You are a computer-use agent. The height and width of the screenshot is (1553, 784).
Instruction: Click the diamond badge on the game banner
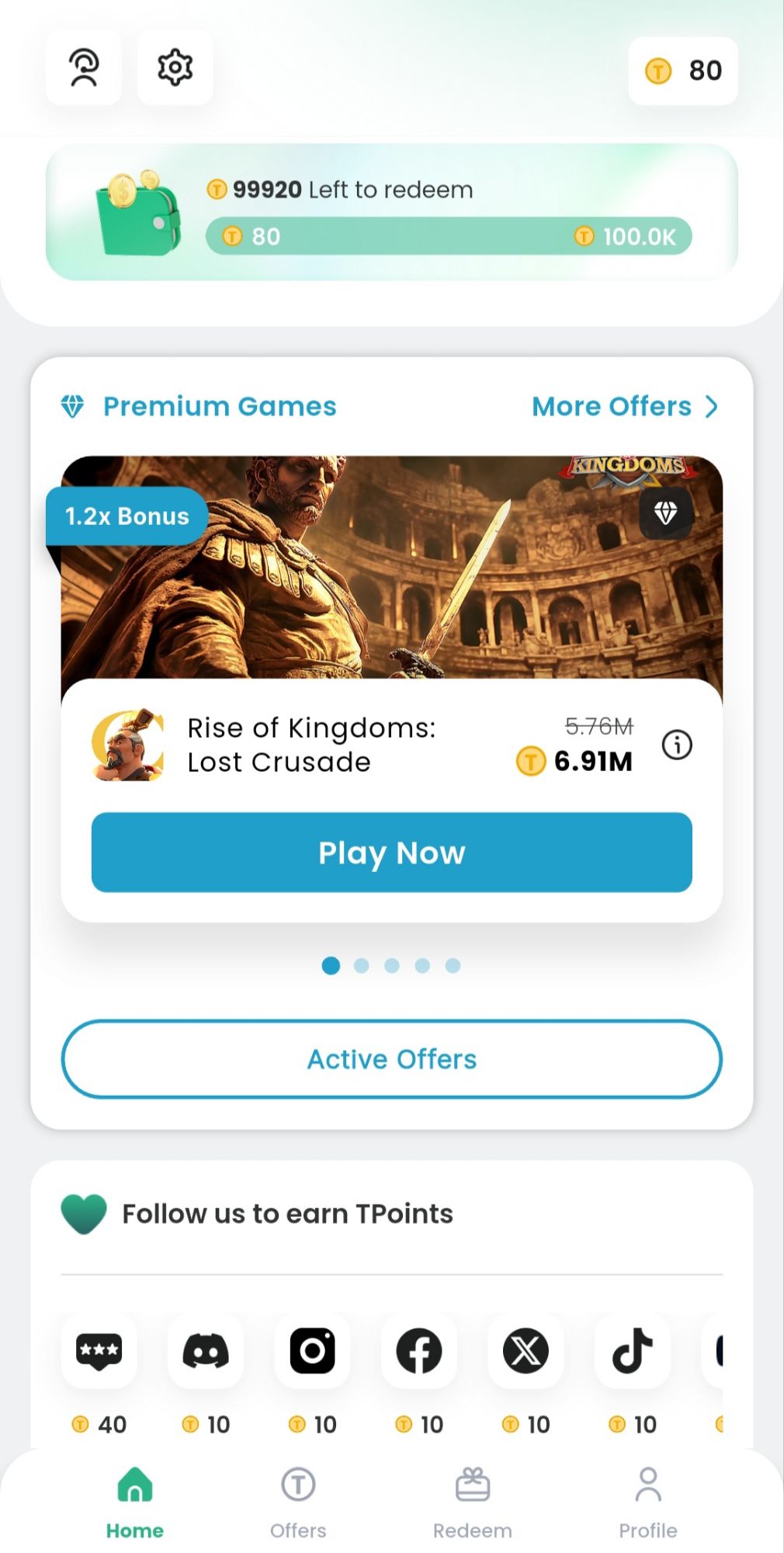(666, 514)
